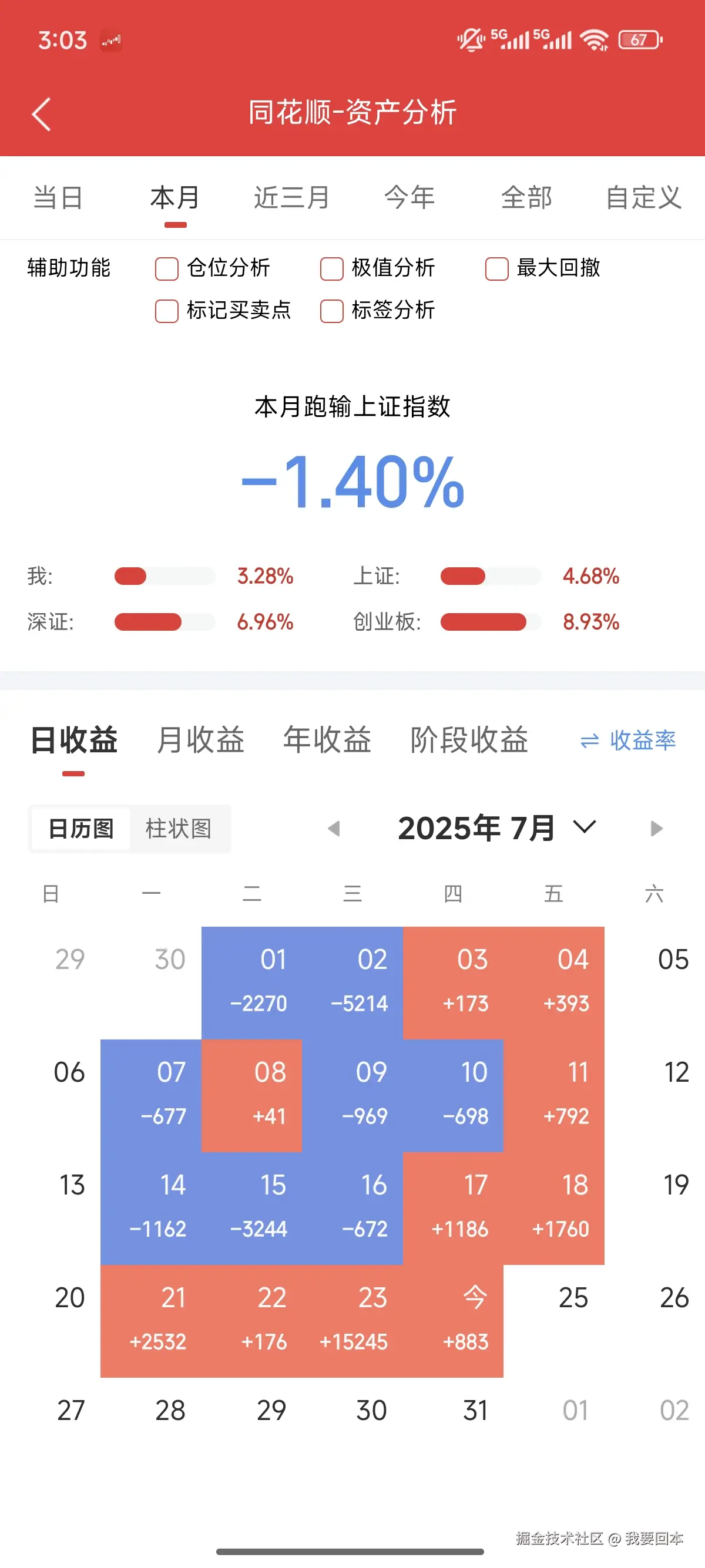Enable the 仓位分析 checkbox
This screenshot has height=1568, width=705.
coord(167,268)
